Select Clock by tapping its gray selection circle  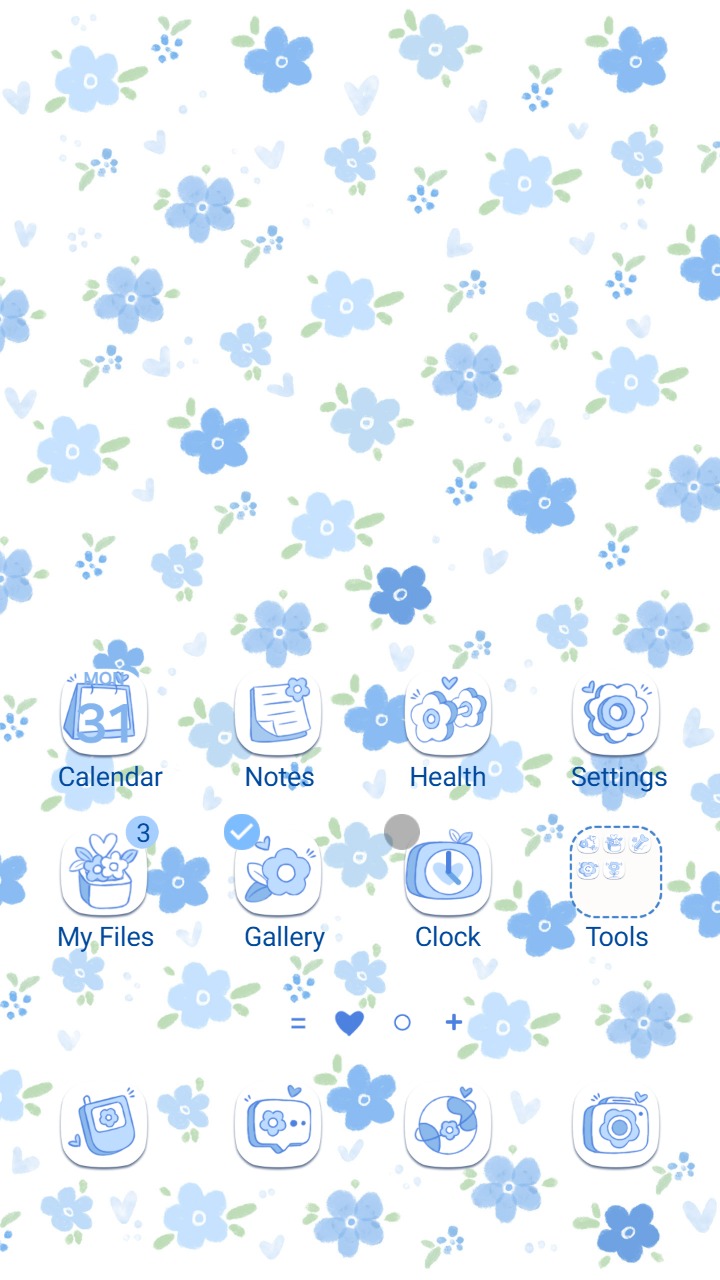(x=400, y=831)
